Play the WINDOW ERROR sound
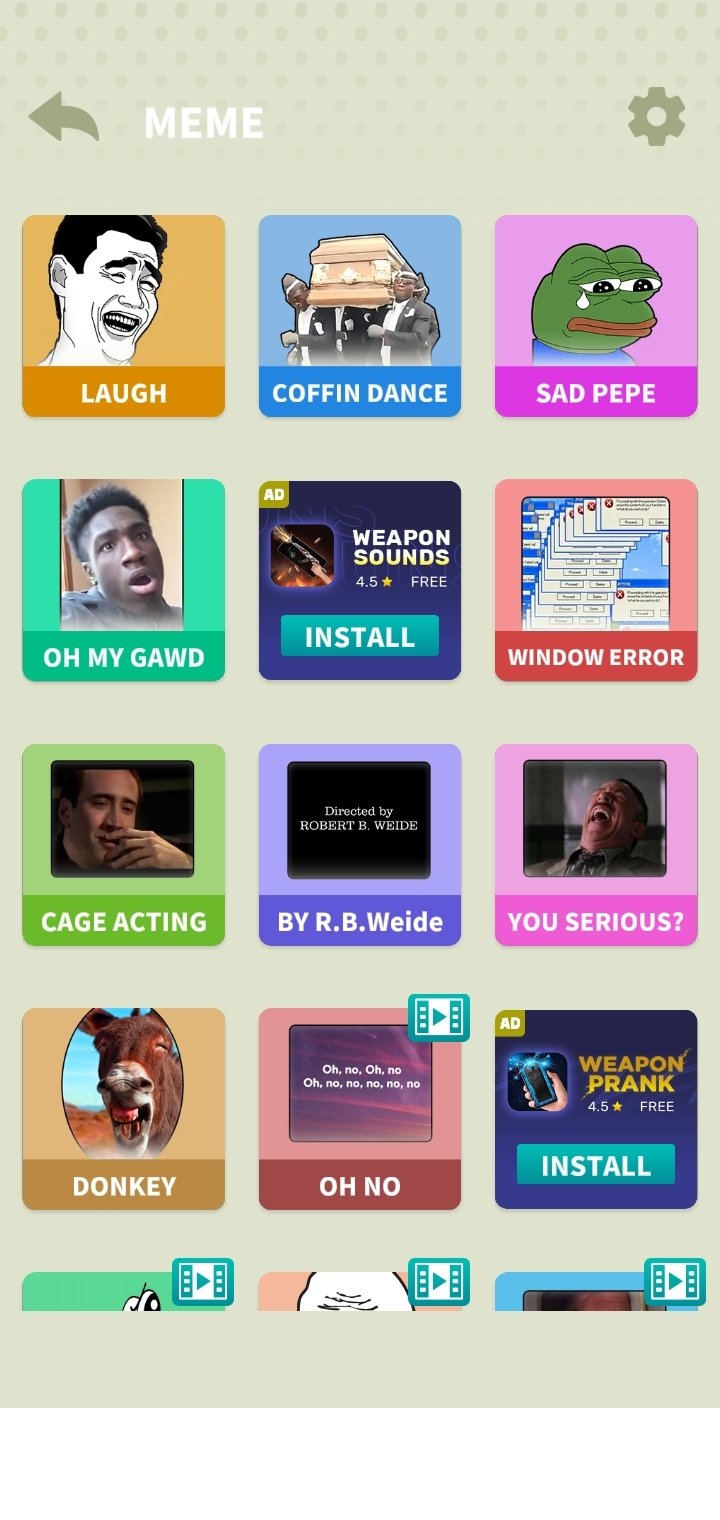This screenshot has height=1520, width=720. pyautogui.click(x=596, y=580)
